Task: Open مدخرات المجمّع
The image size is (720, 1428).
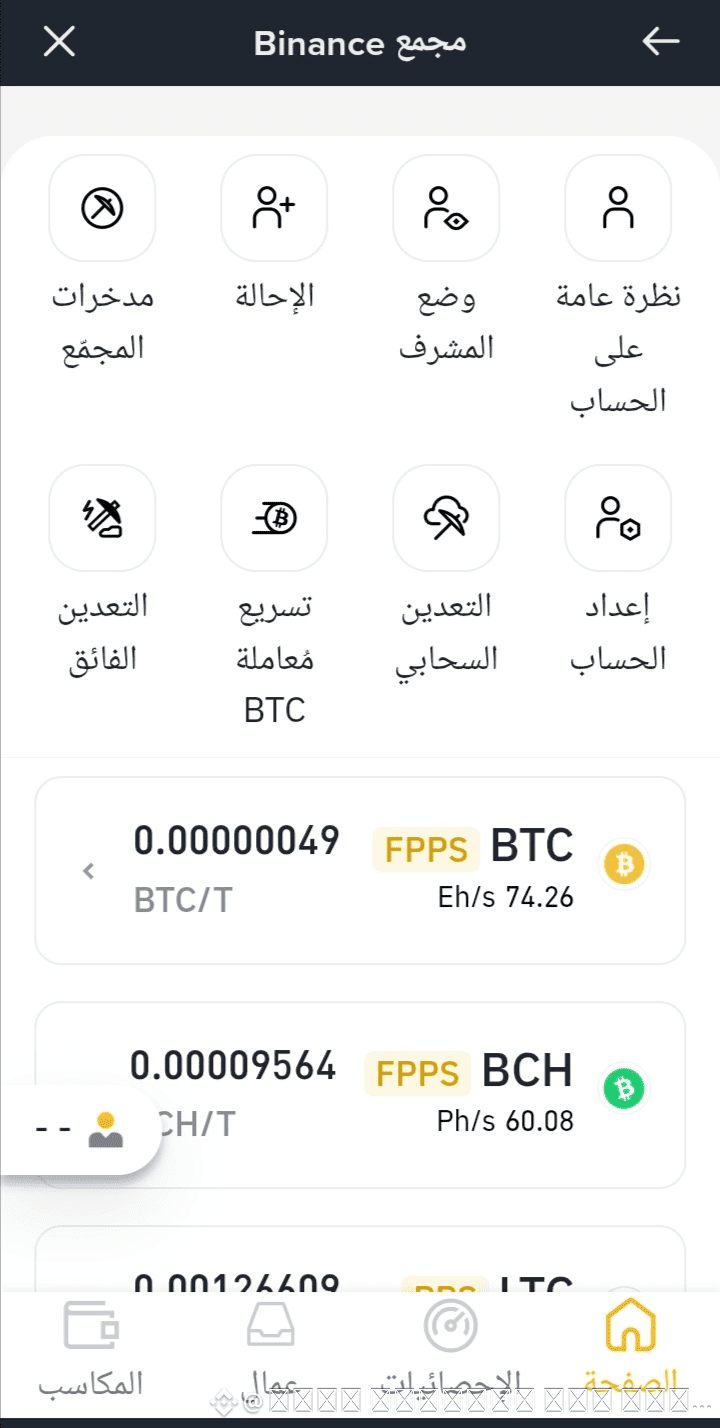Action: coord(102,260)
